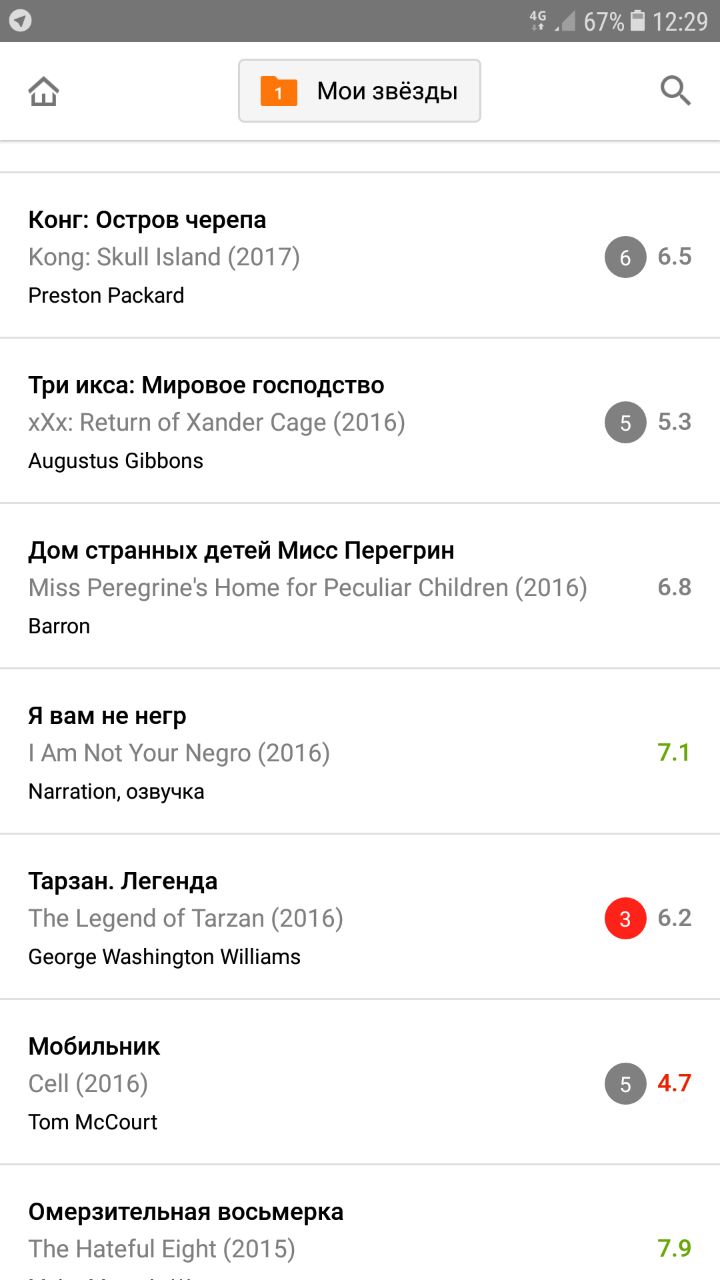Image resolution: width=720 pixels, height=1280 pixels.
Task: Open Конг: Остров черепа movie
Action: pos(300,256)
